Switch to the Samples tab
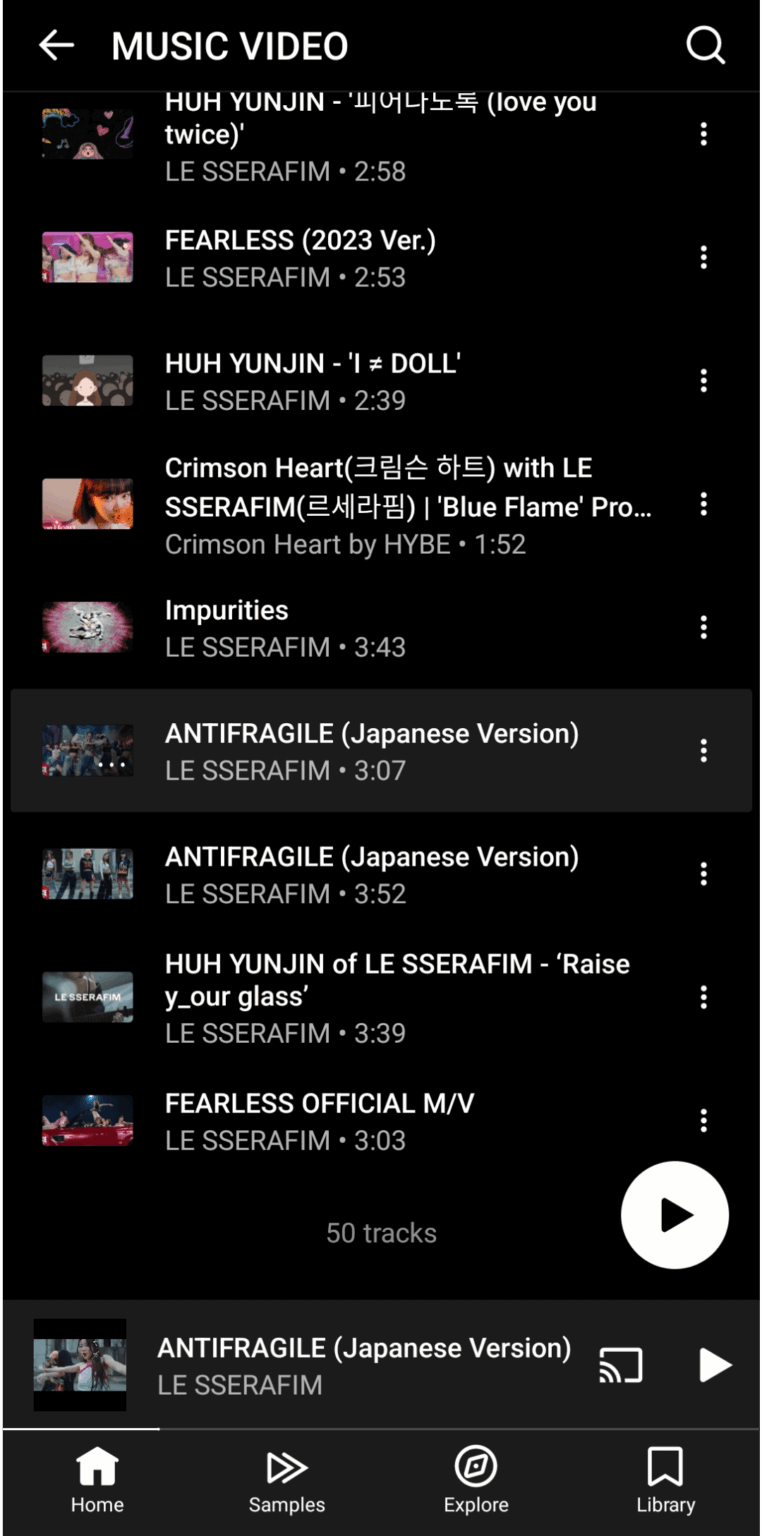 click(287, 1481)
